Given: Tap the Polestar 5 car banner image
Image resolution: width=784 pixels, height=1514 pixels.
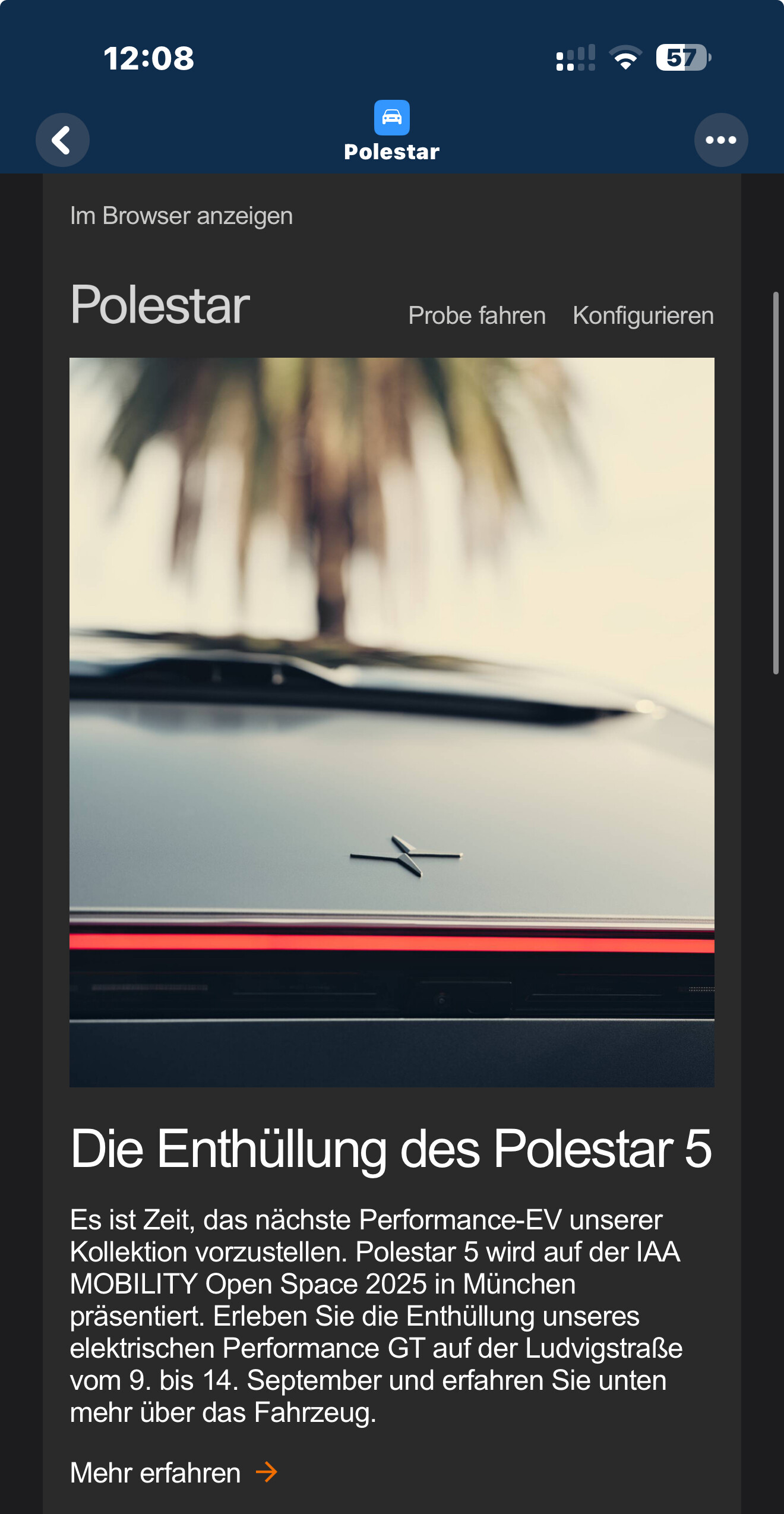Looking at the screenshot, I should tap(392, 722).
